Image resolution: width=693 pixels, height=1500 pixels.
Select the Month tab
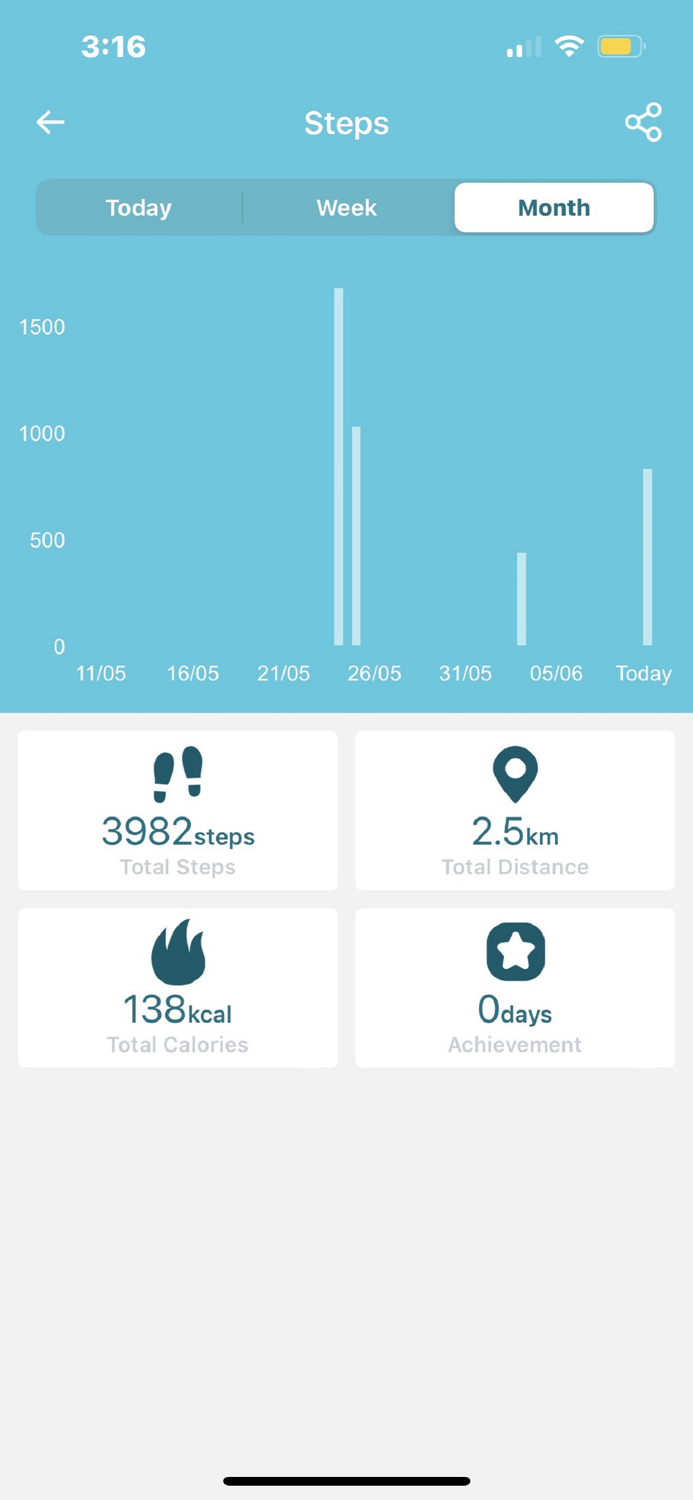click(x=554, y=208)
